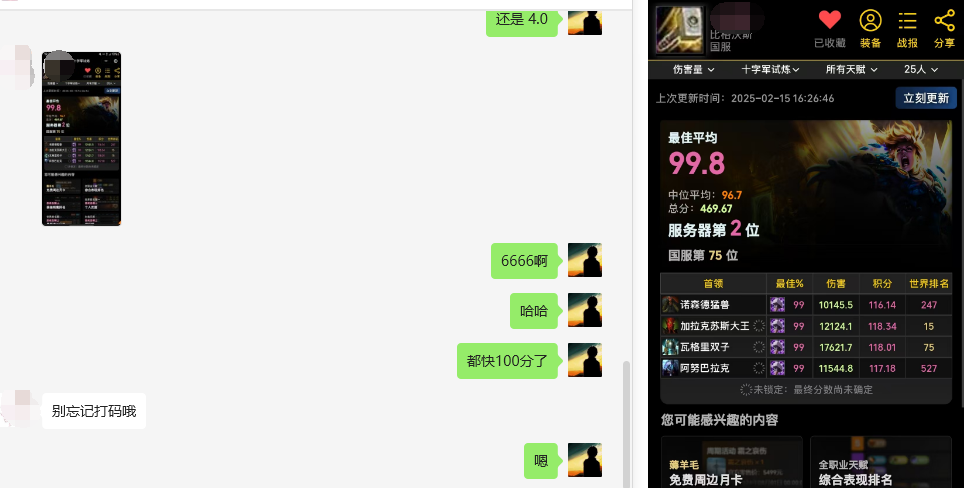
Task: Expand the 伤害量 metric dropdown
Action: (693, 70)
